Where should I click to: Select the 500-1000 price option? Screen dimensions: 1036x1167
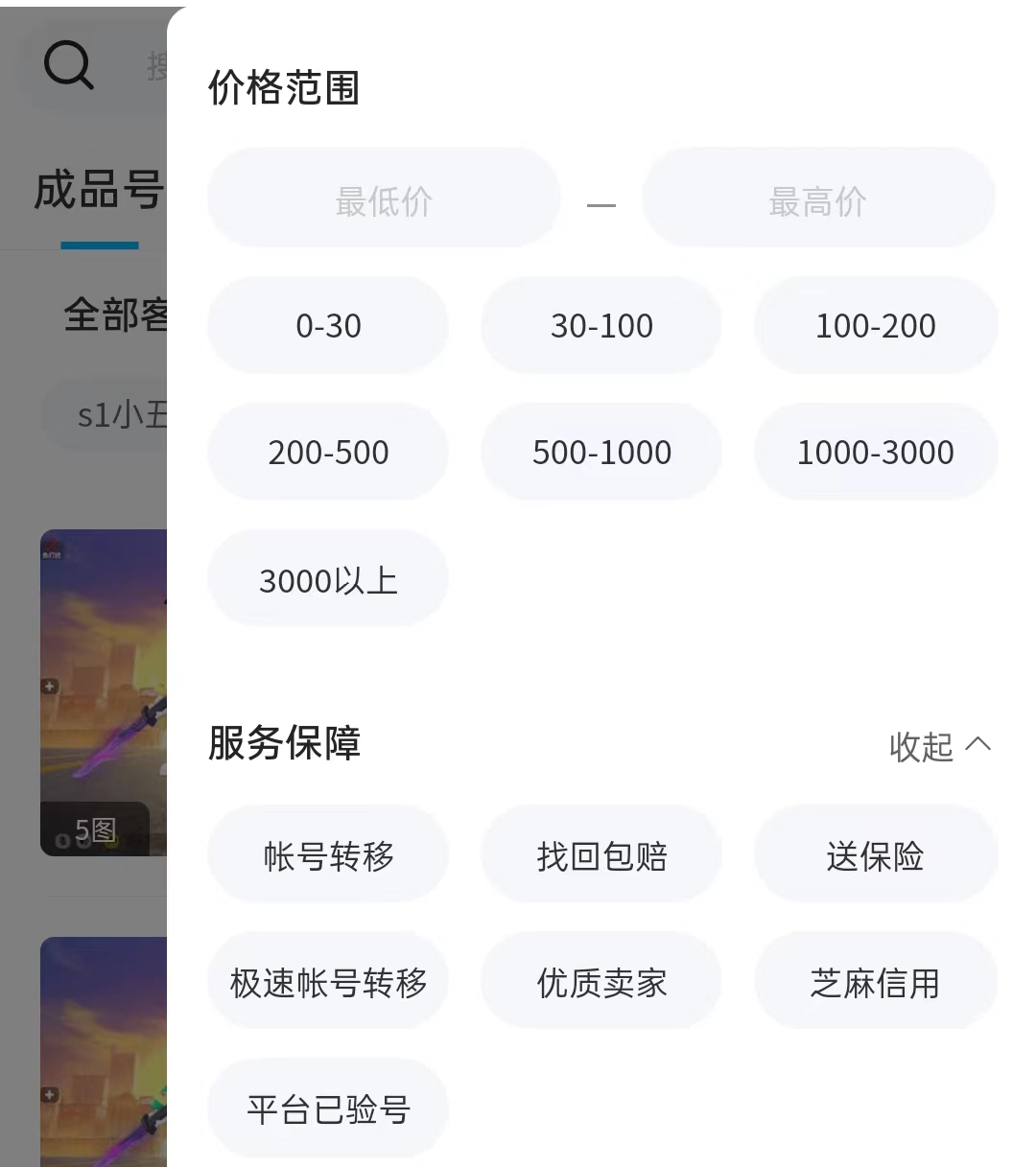[x=601, y=453]
